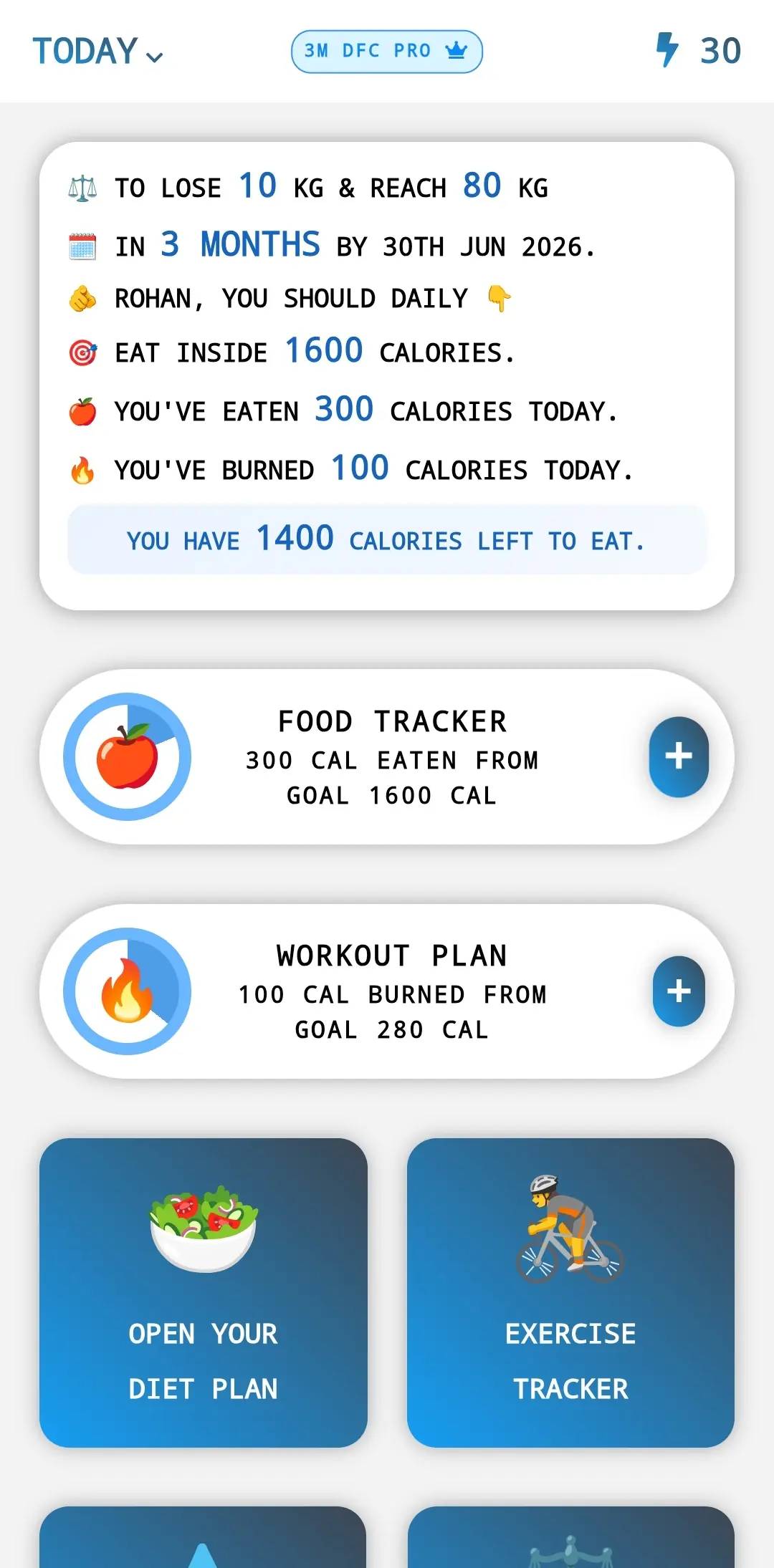The image size is (774, 1568).
Task: Open the lightning streak counter
Action: pos(698,51)
